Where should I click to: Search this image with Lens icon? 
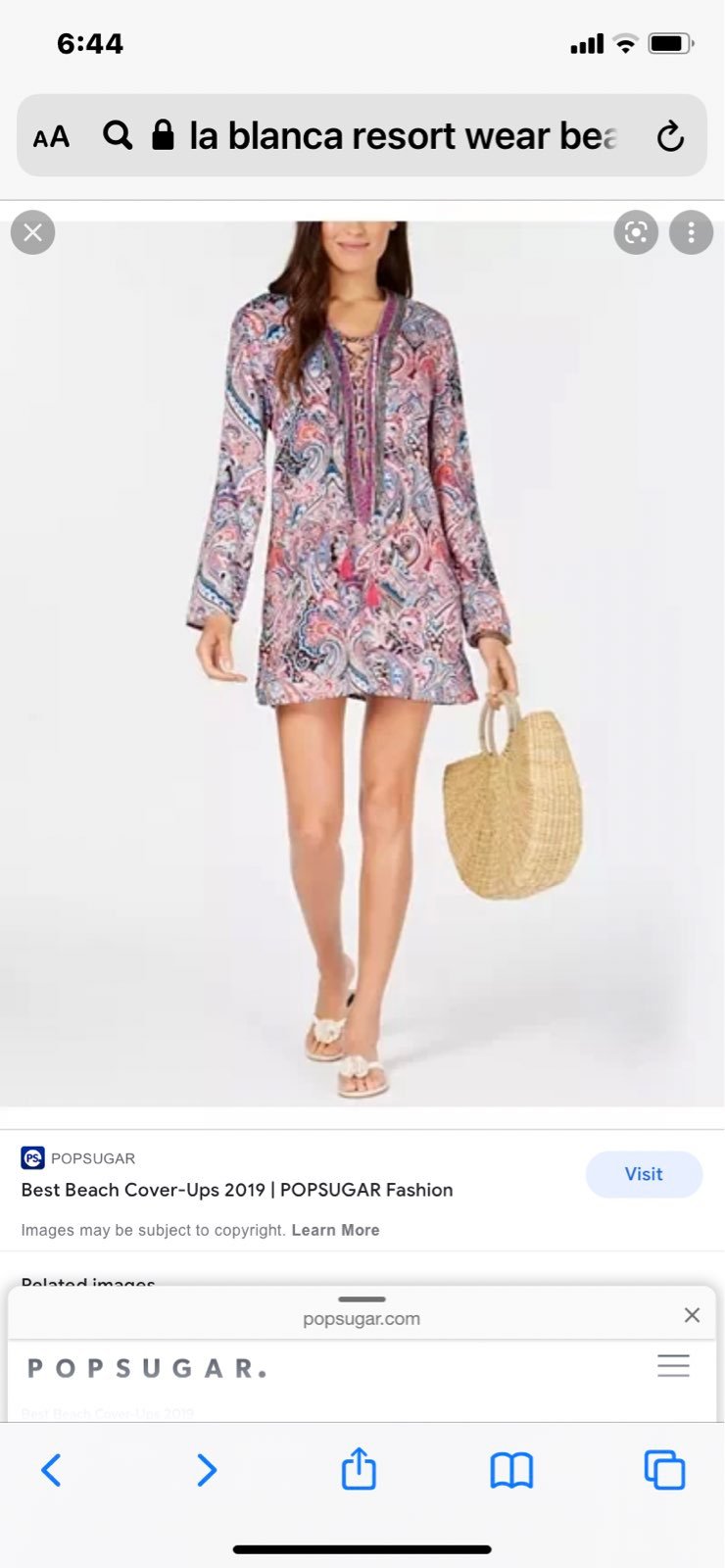click(x=636, y=232)
